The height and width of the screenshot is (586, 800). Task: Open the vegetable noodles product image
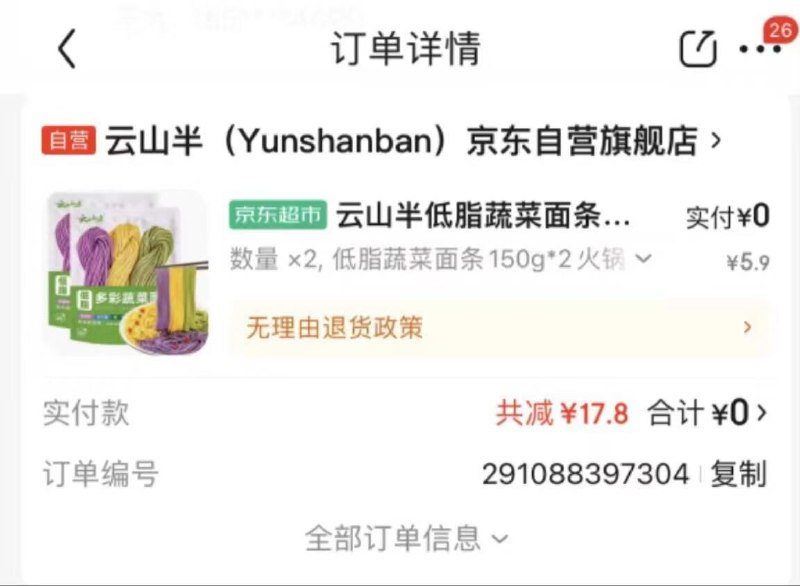tap(126, 272)
